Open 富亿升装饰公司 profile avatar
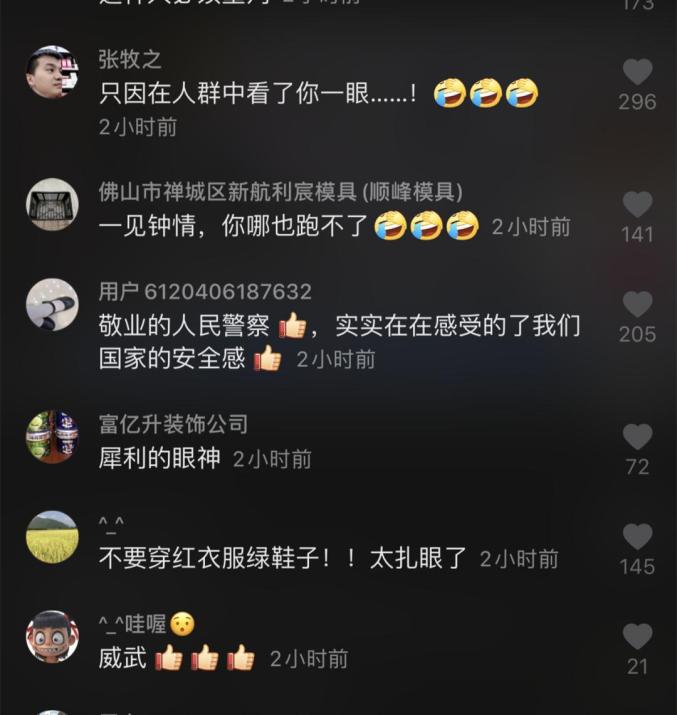This screenshot has height=715, width=677. pos(52,437)
